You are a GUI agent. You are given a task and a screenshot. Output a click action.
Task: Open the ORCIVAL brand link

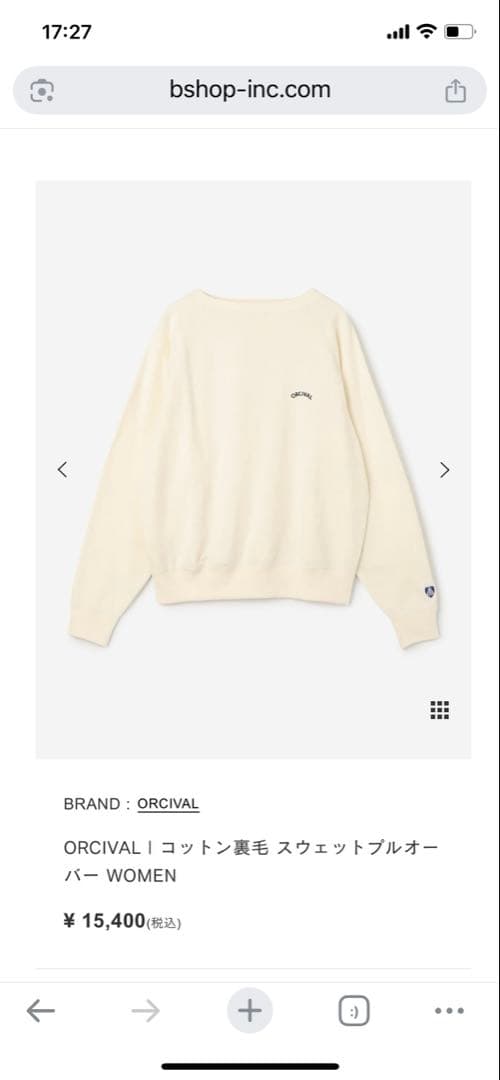click(168, 804)
